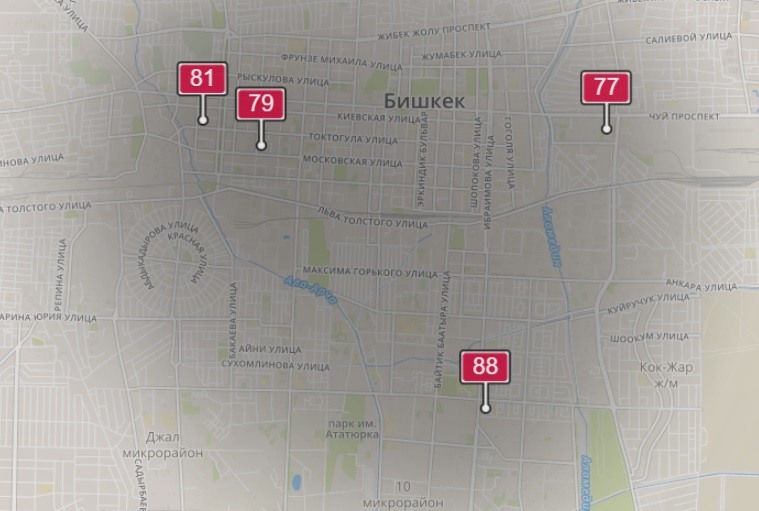759x511 pixels.
Task: Tap the marker with value 77
Action: click(605, 87)
